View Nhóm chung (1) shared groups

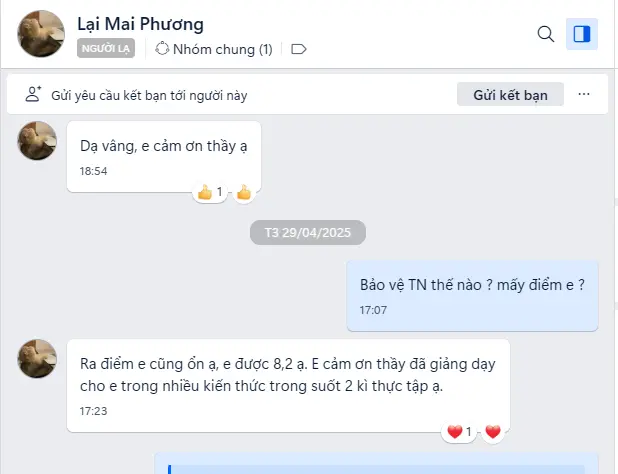pos(213,49)
